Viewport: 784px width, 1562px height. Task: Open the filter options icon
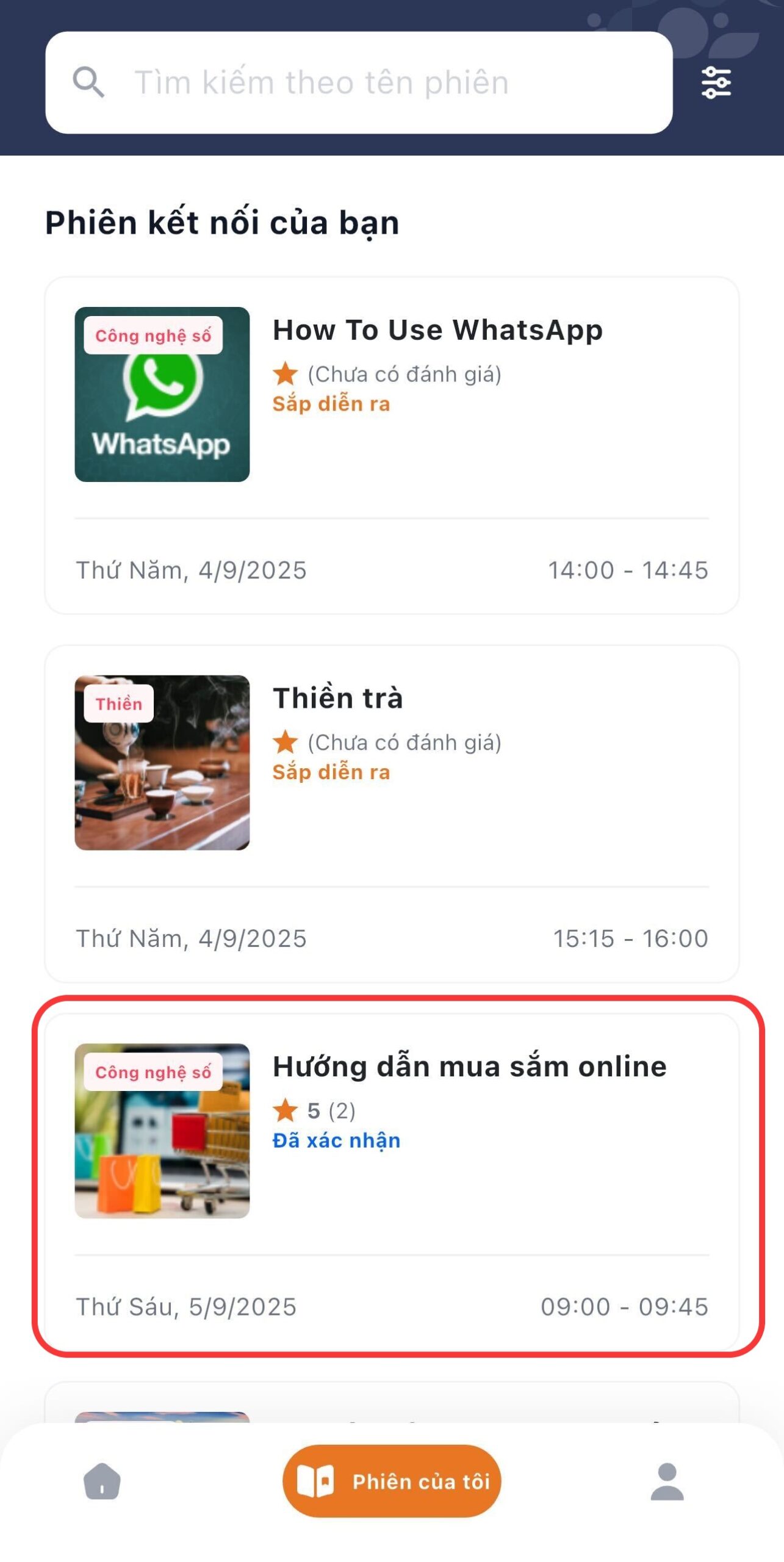coord(716,82)
